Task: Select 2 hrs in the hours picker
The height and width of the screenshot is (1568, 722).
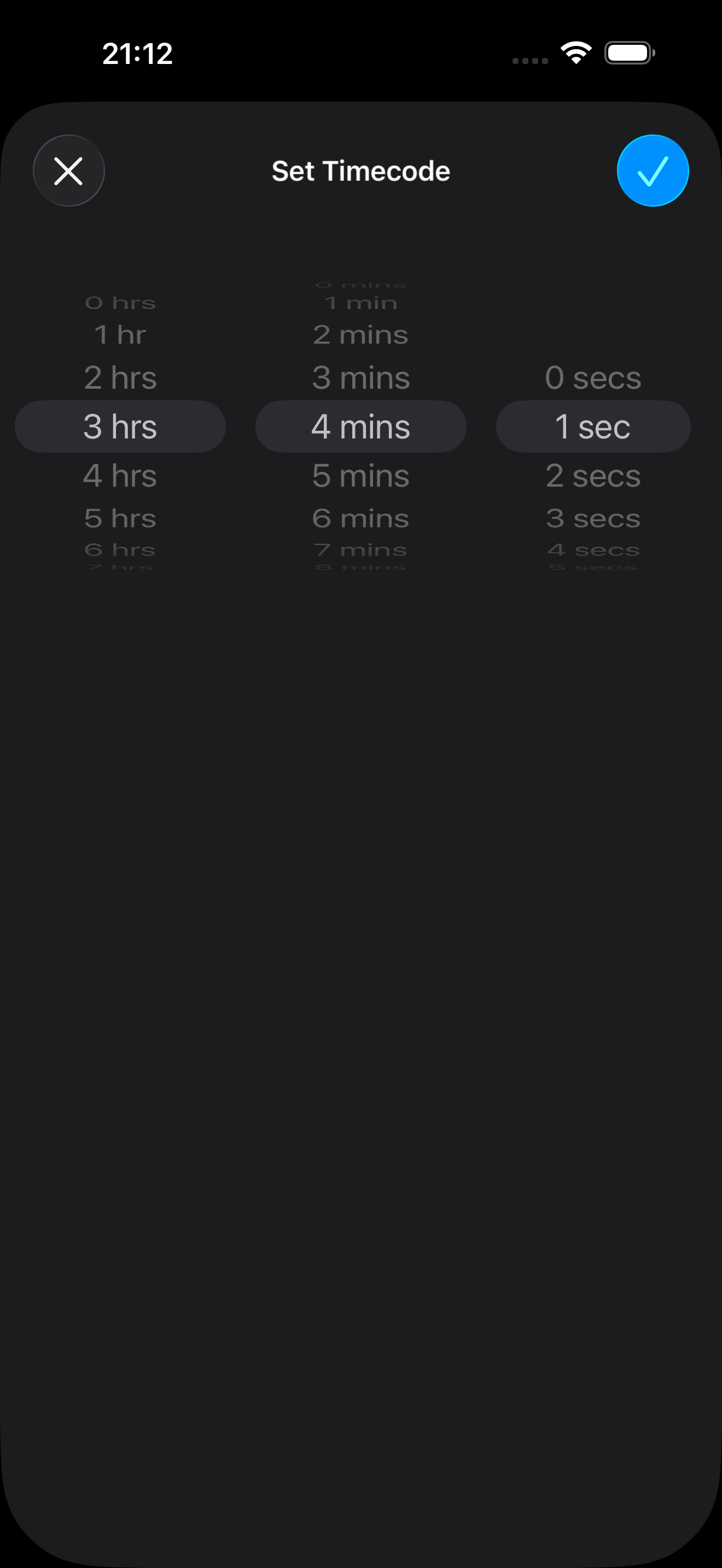Action: pyautogui.click(x=120, y=378)
